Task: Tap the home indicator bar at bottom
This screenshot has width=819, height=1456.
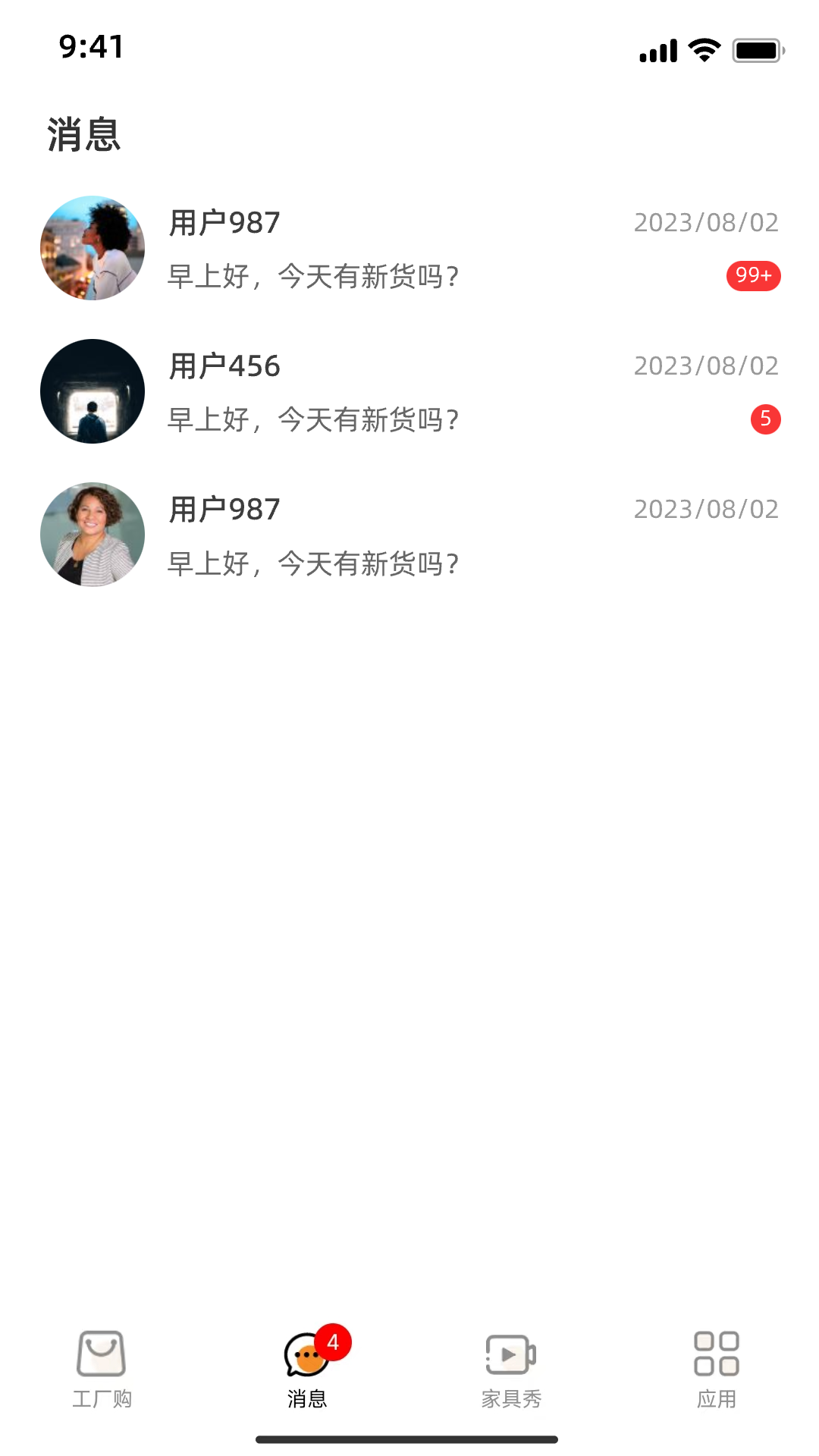Action: [x=409, y=1439]
